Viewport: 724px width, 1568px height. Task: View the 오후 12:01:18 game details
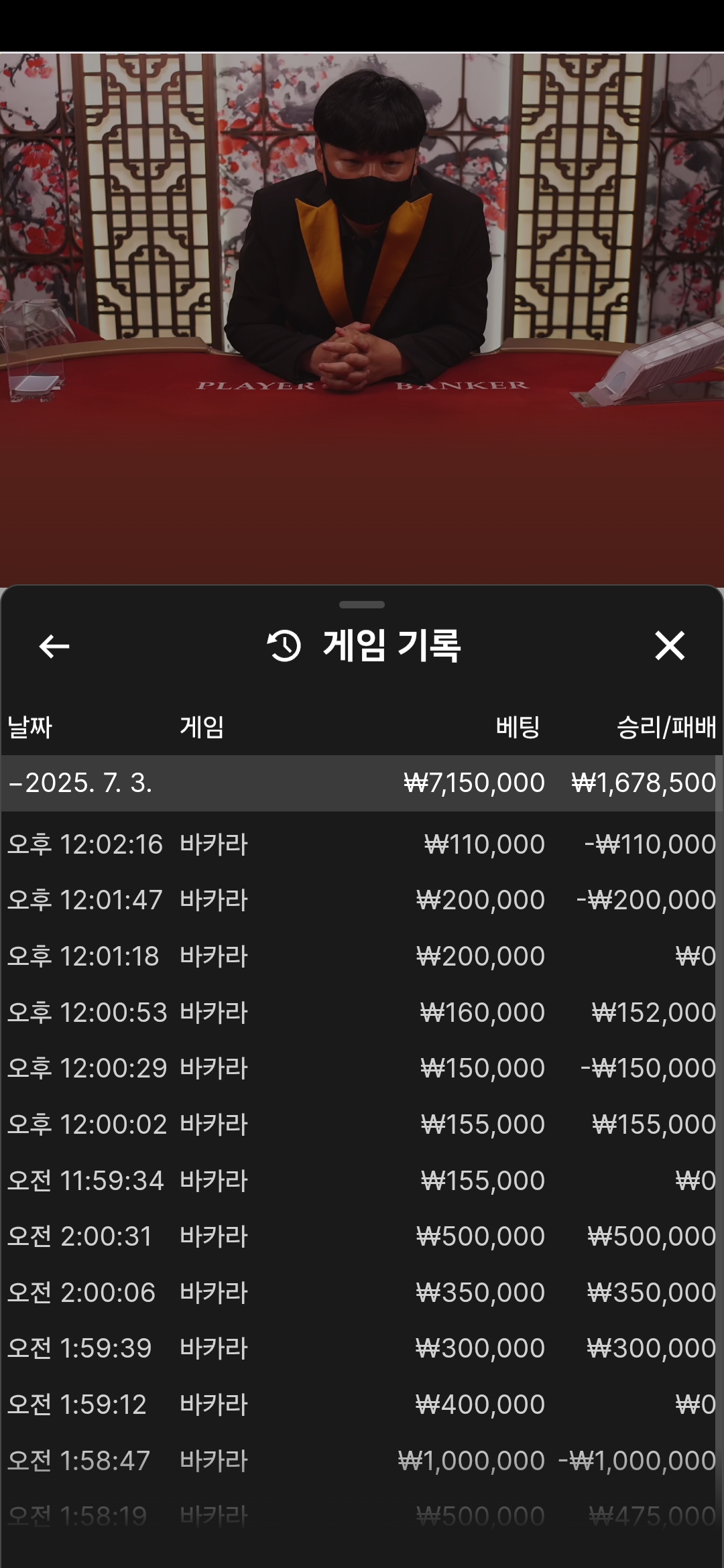(x=362, y=956)
